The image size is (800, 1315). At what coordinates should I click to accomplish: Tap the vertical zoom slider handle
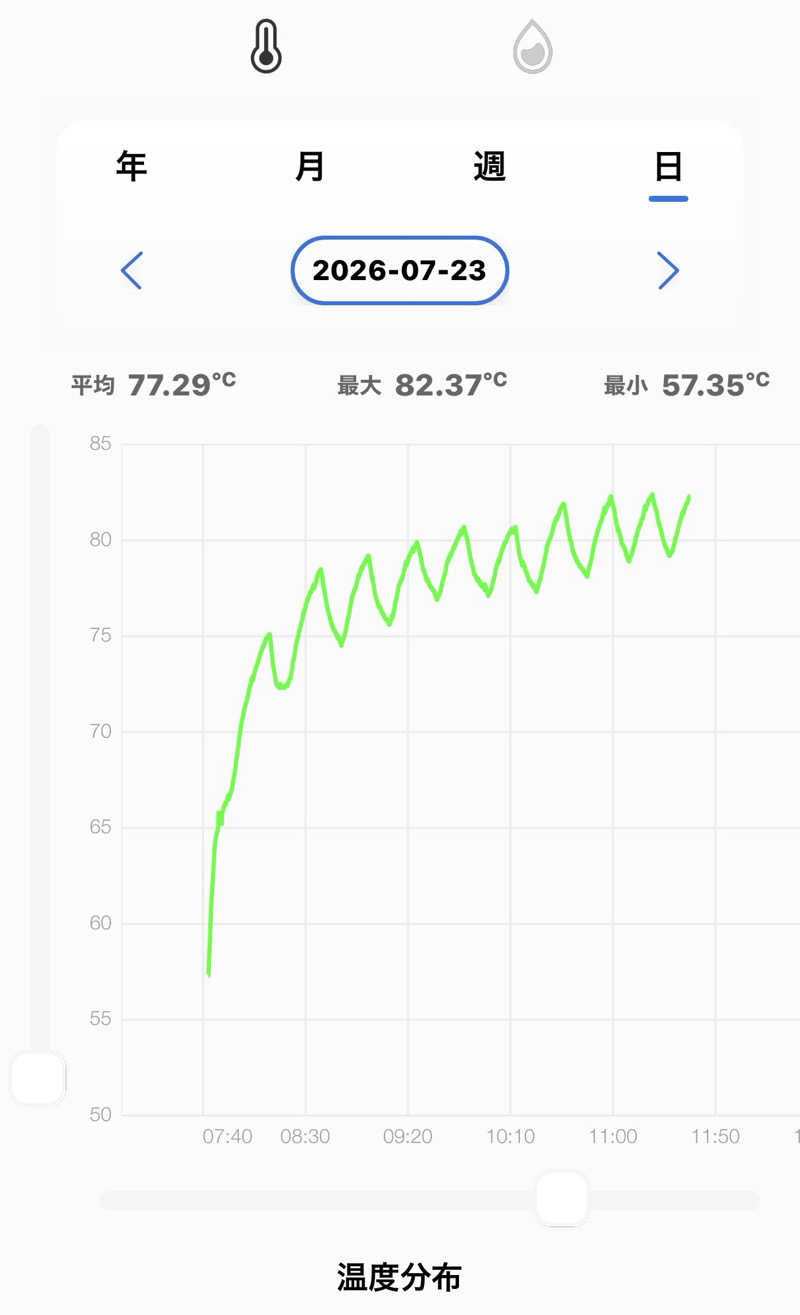coord(38,1078)
